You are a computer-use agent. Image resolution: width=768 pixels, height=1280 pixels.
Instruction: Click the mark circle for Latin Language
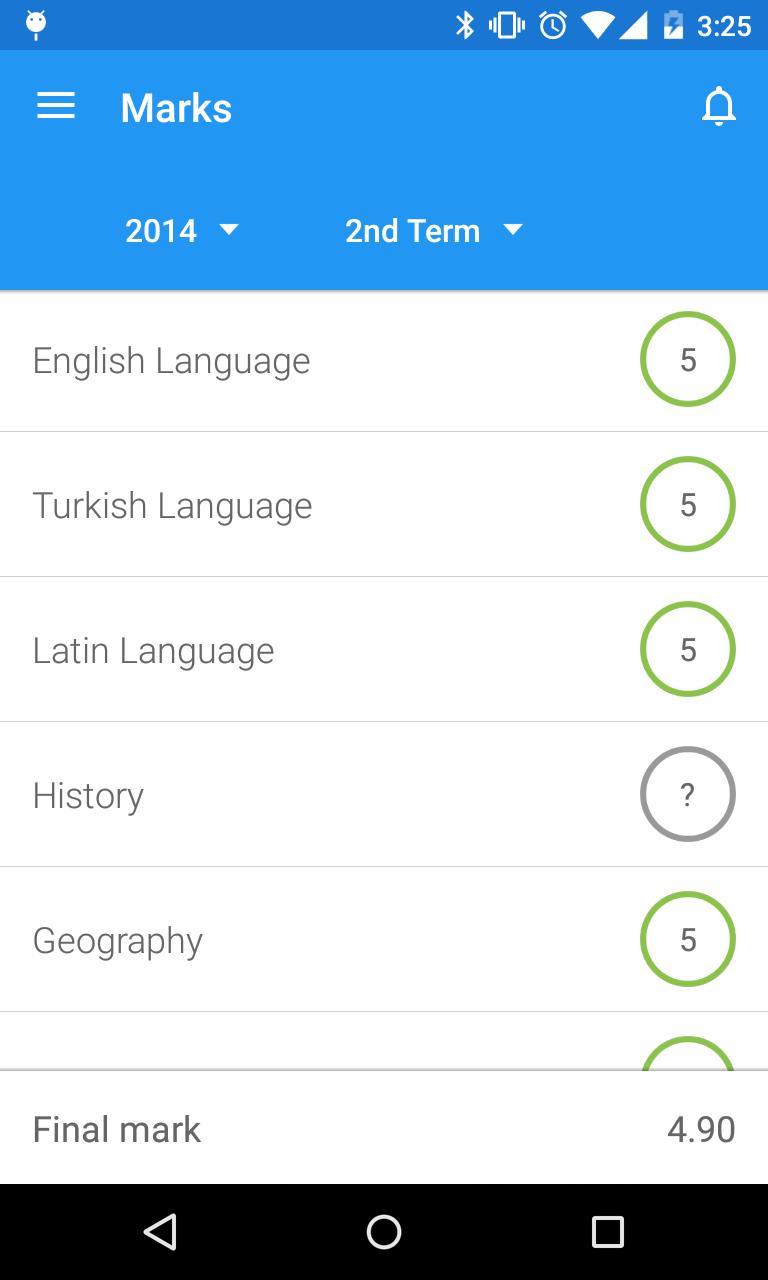coord(687,649)
